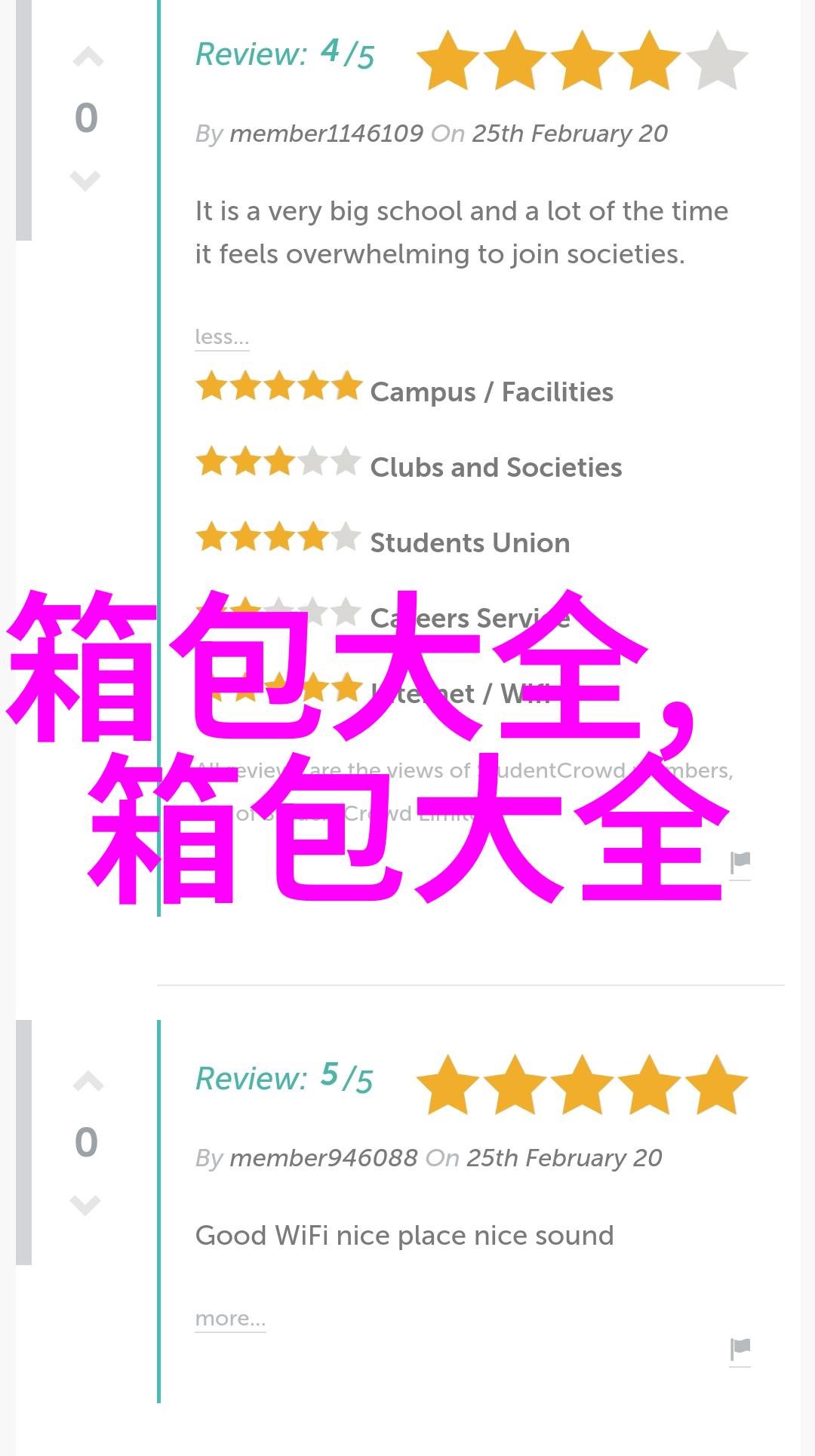Upvote the review by member946088
Viewport: 815px width, 1456px height.
pyautogui.click(x=88, y=1083)
